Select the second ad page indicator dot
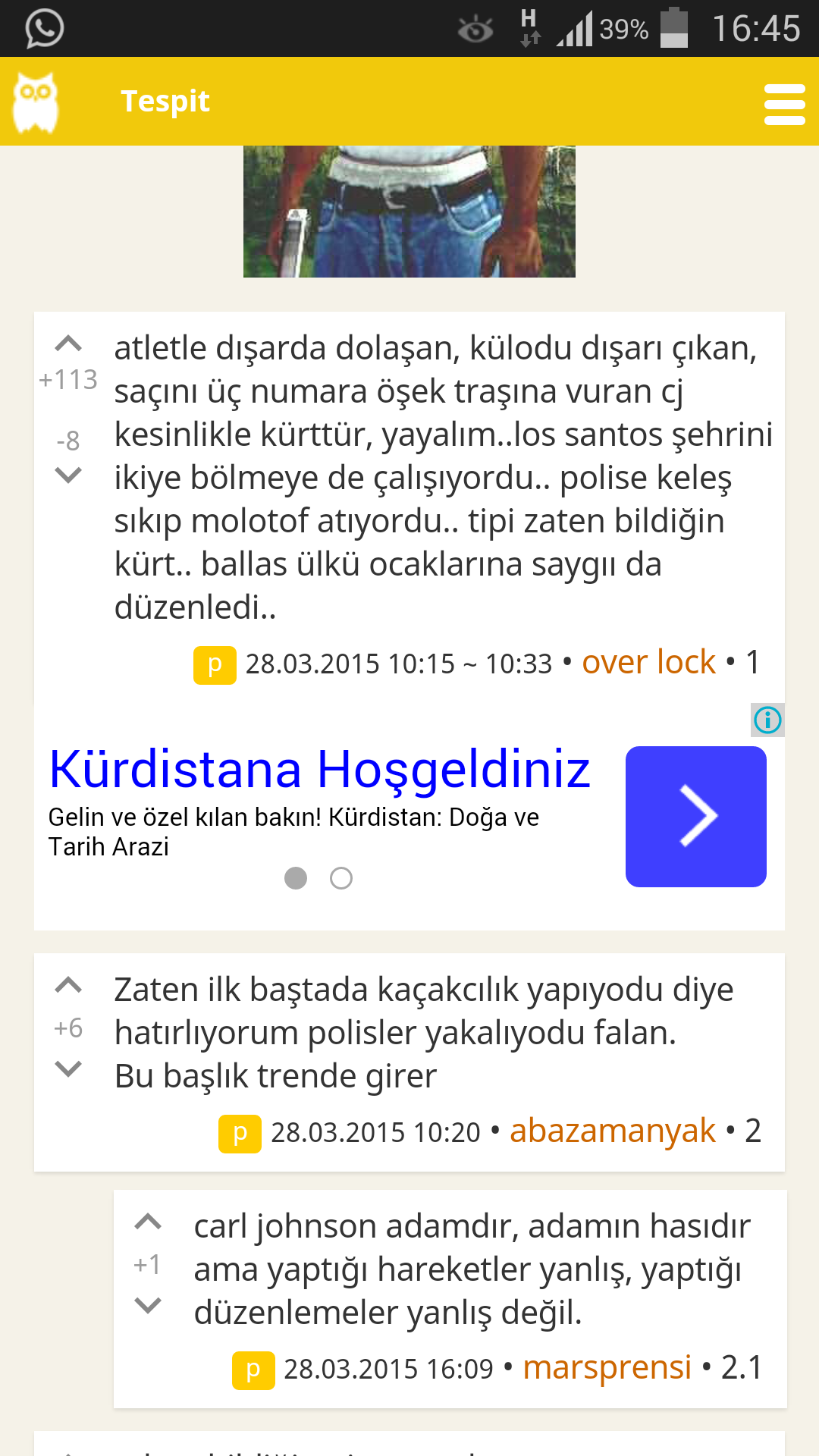This screenshot has height=1456, width=819. [341, 878]
